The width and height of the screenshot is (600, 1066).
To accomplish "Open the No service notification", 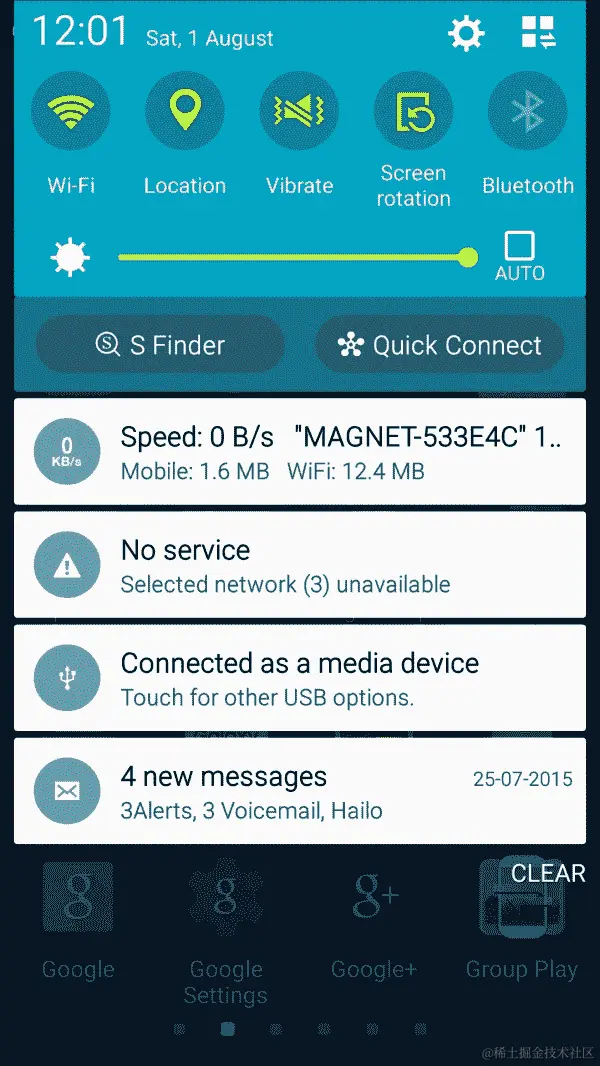I will [x=300, y=565].
